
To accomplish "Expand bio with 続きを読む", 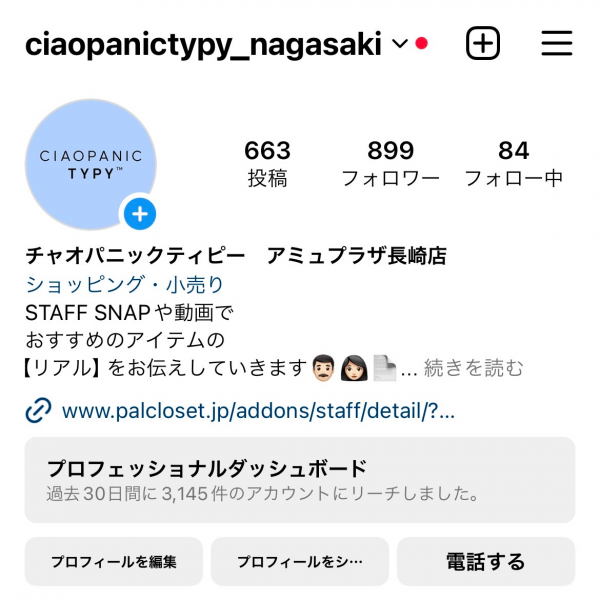I will pyautogui.click(x=474, y=368).
